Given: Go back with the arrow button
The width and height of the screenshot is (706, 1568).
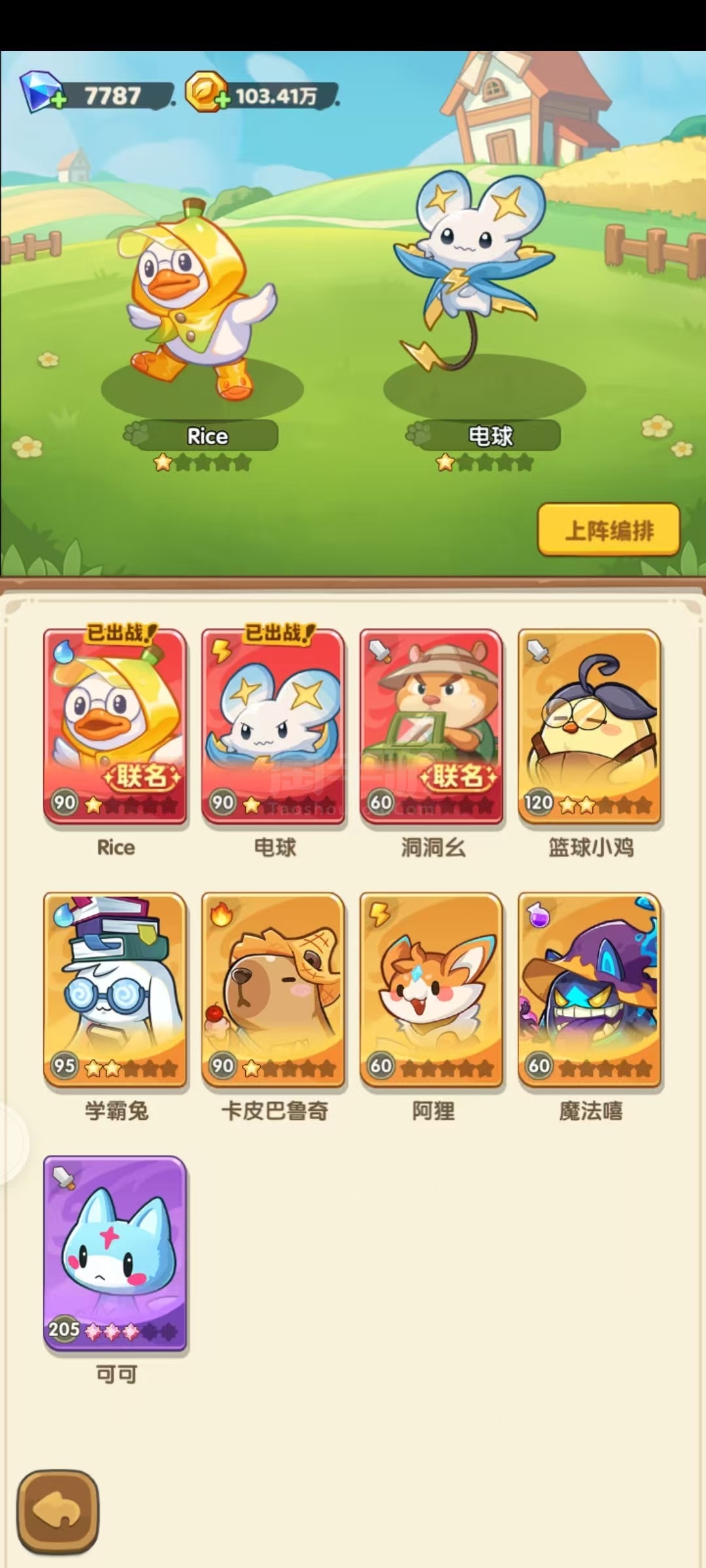Looking at the screenshot, I should [58, 1512].
